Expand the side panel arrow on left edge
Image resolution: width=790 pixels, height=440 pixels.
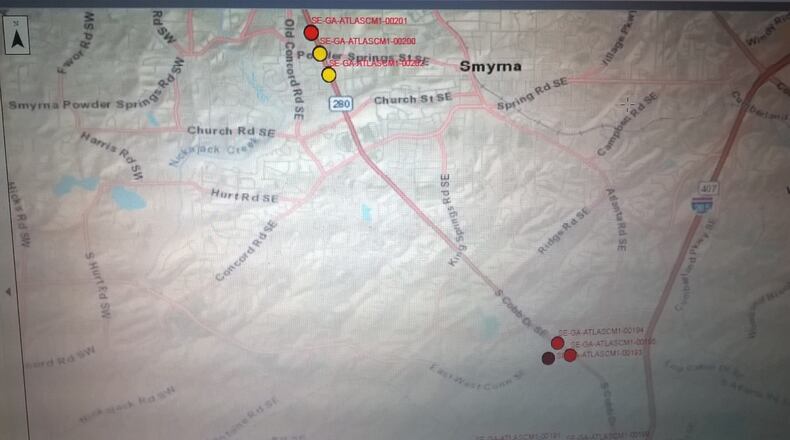[x=9, y=291]
